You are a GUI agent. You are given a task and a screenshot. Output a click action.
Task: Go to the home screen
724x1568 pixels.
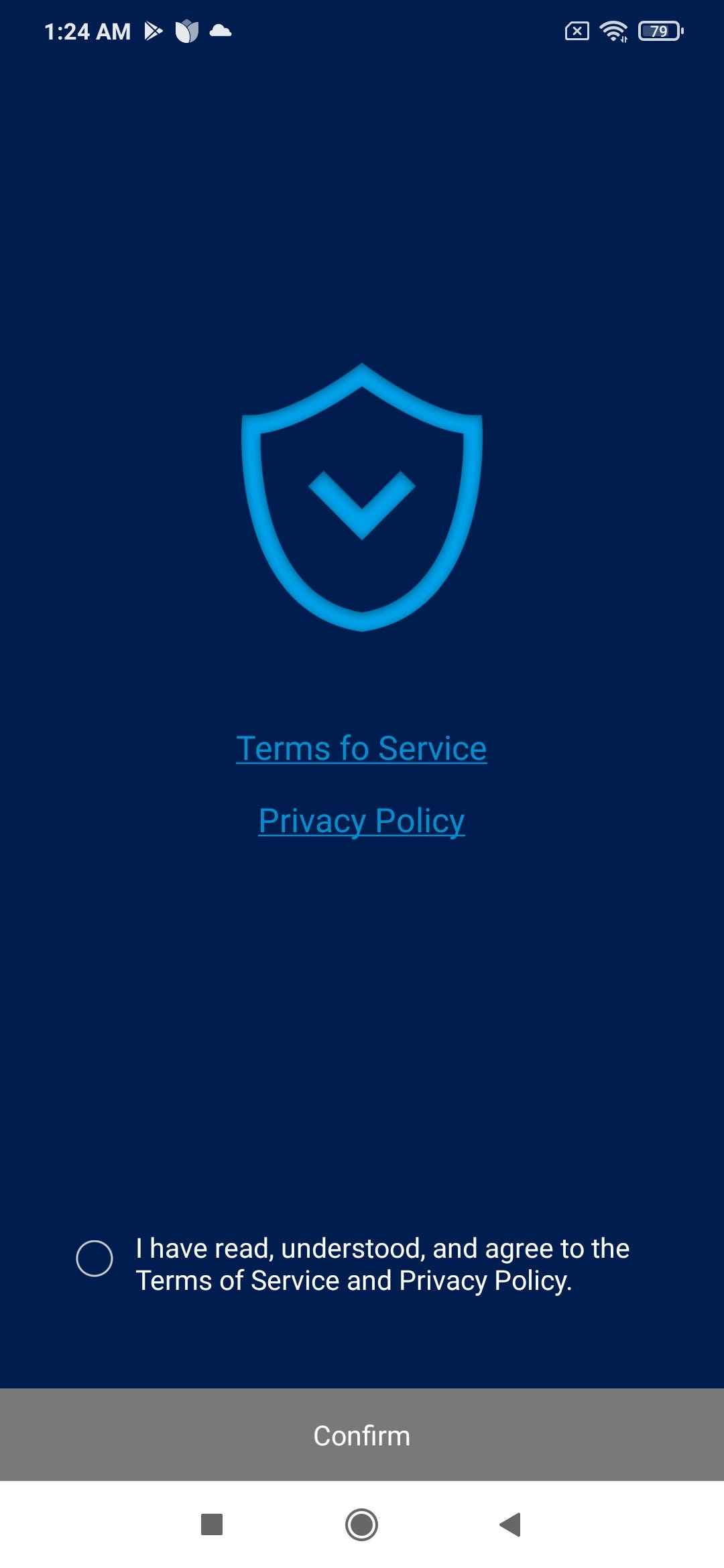click(361, 1524)
